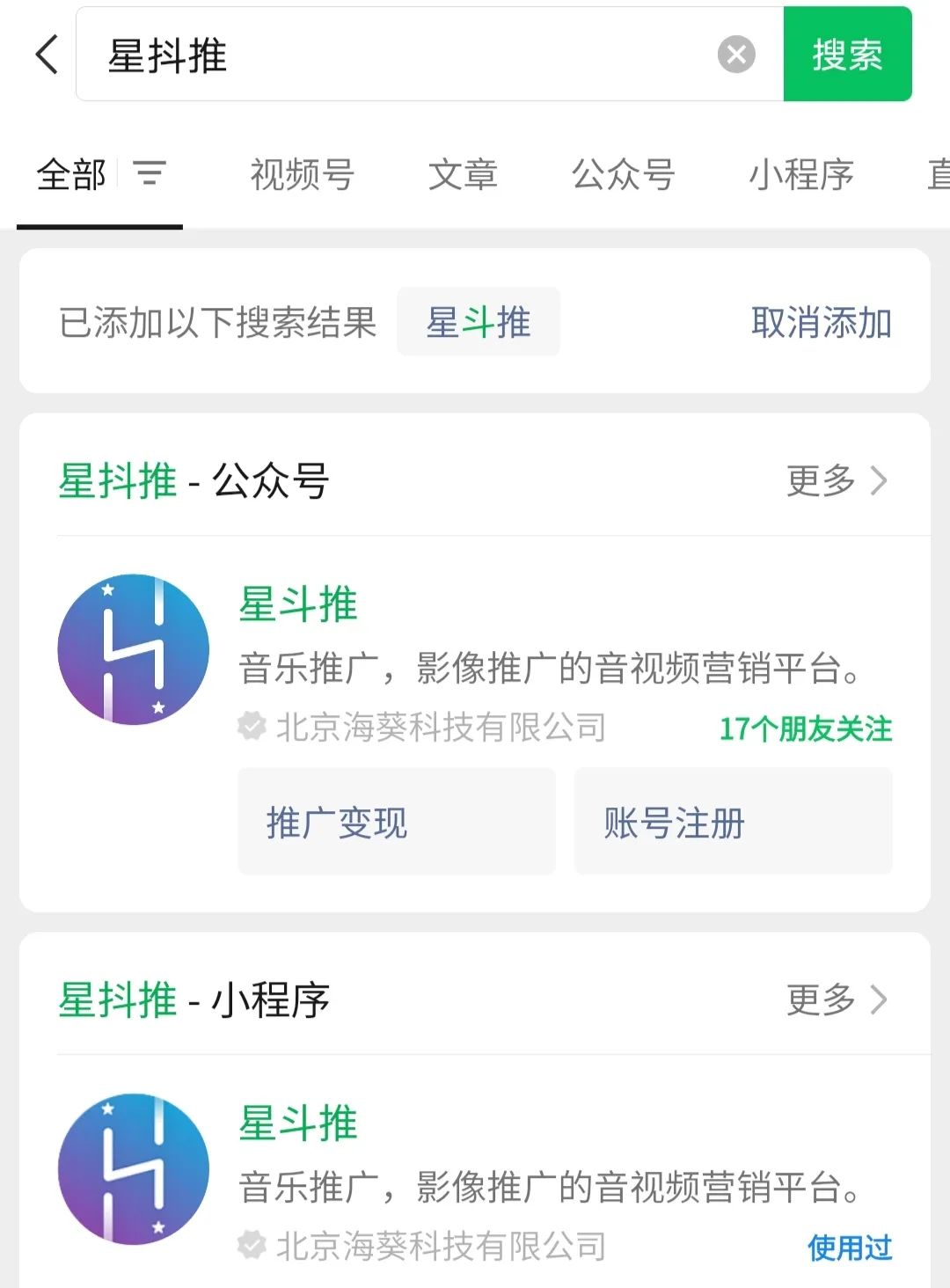Open 更多 for 公众号 results
Screen dimensions: 950x1288
point(836,481)
